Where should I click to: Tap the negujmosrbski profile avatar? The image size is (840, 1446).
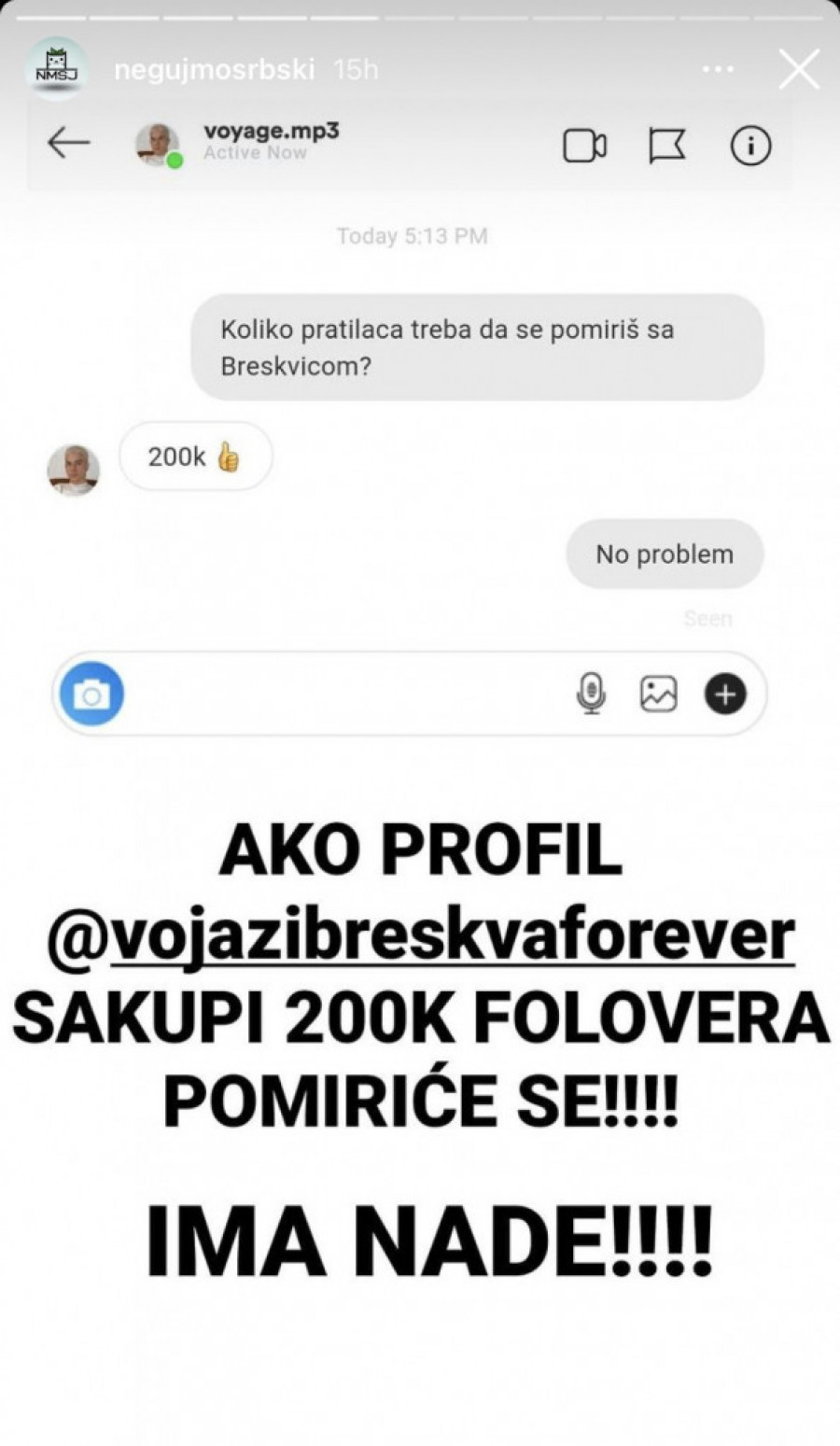click(x=57, y=70)
